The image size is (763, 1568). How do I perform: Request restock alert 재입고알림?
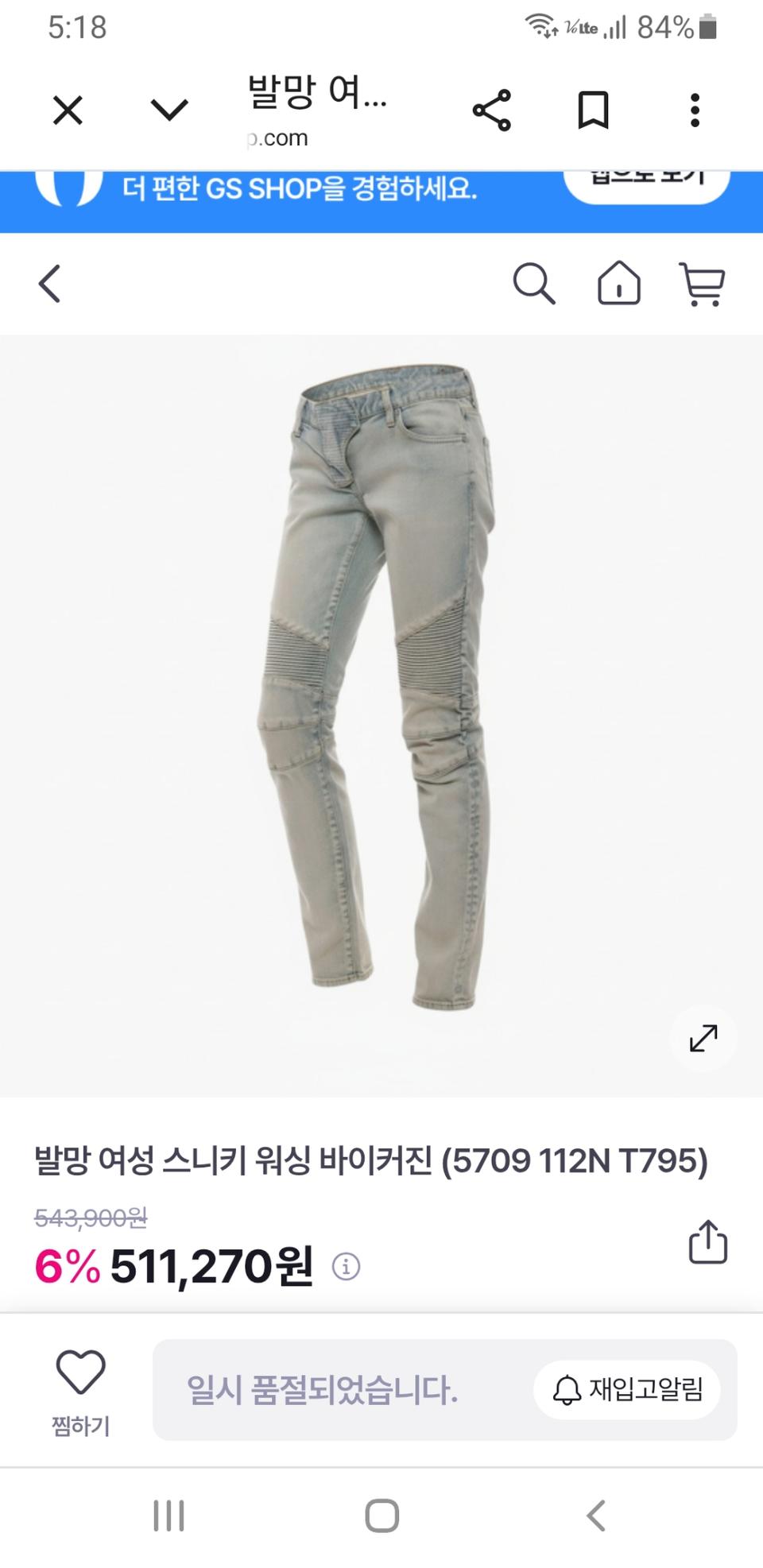627,1390
